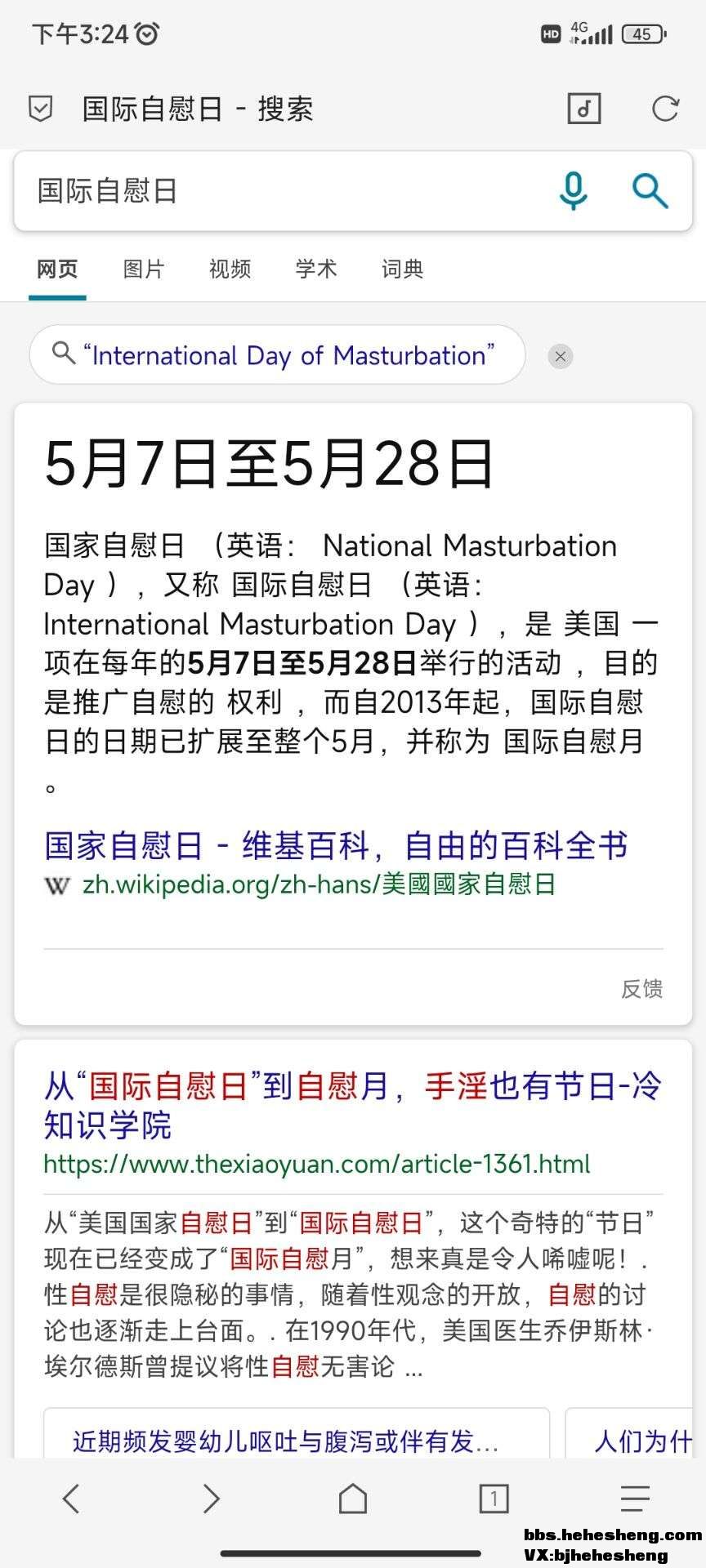Tap 反馈 to send feedback
This screenshot has height=1568, width=706.
point(641,989)
